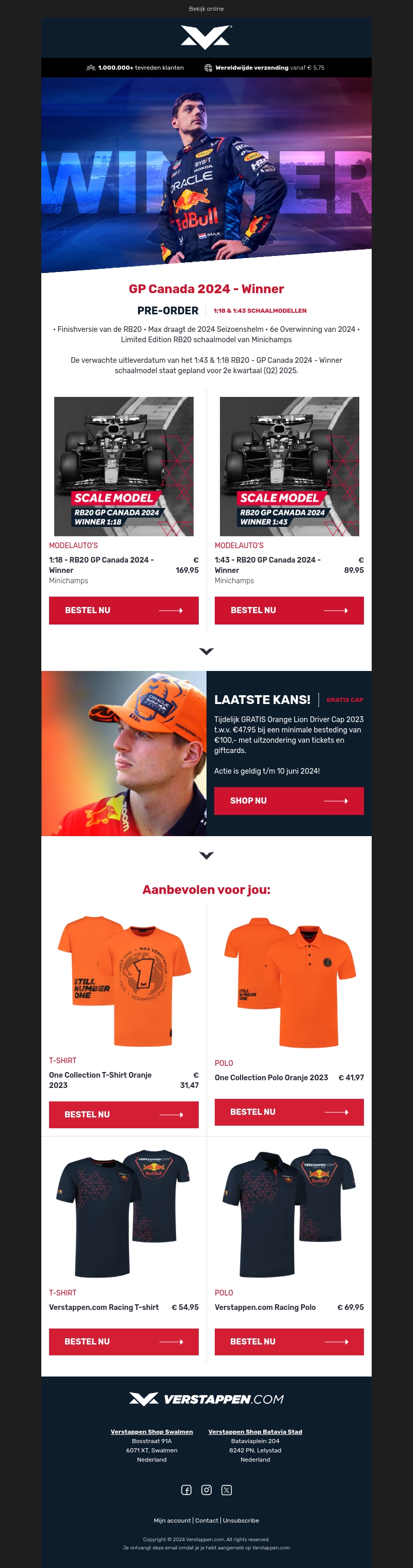The height and width of the screenshot is (1568, 413).
Task: Order the Verstappen.com Racing Polo
Action: point(289,1341)
